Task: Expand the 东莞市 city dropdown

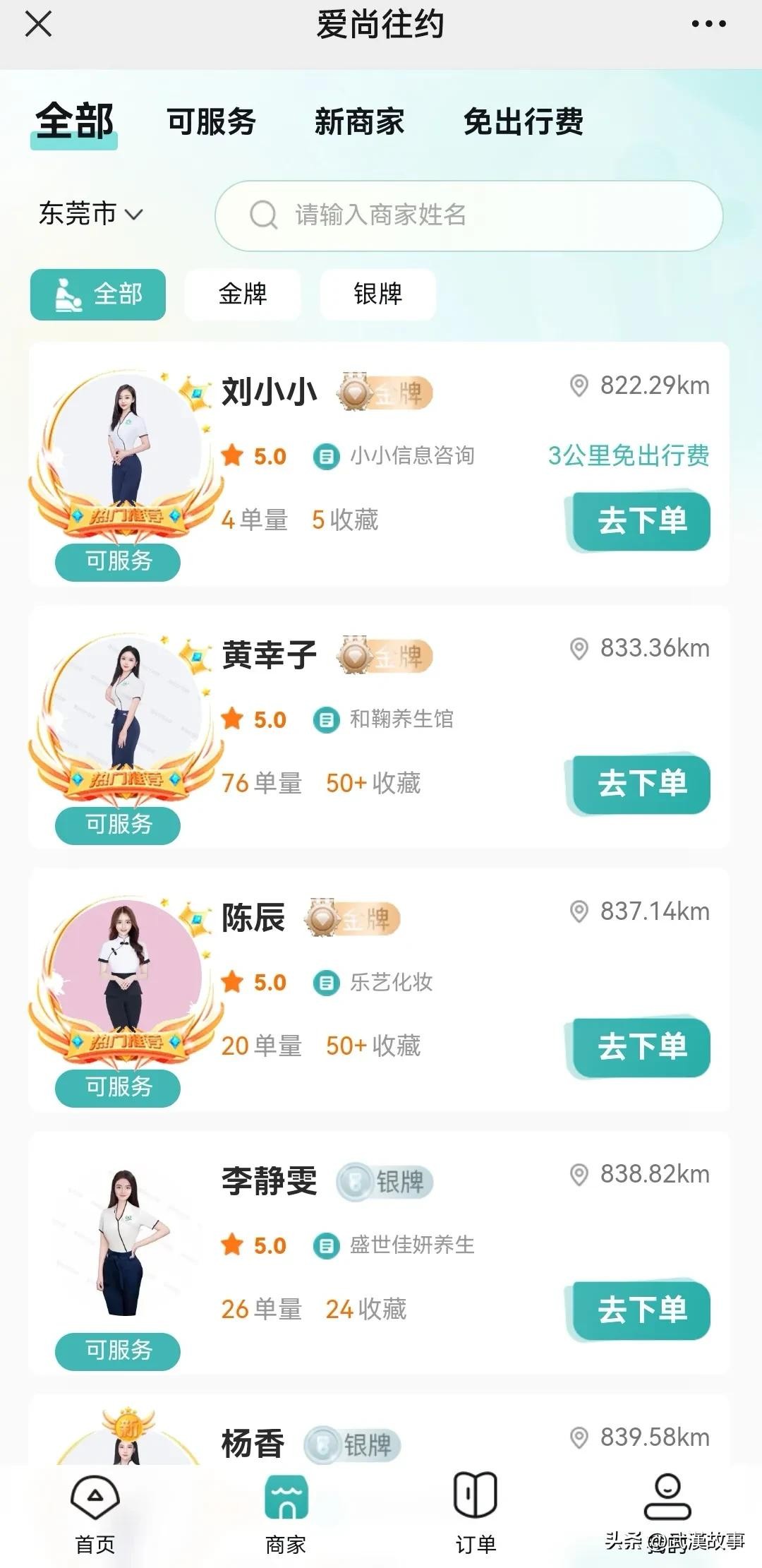Action: coord(90,213)
